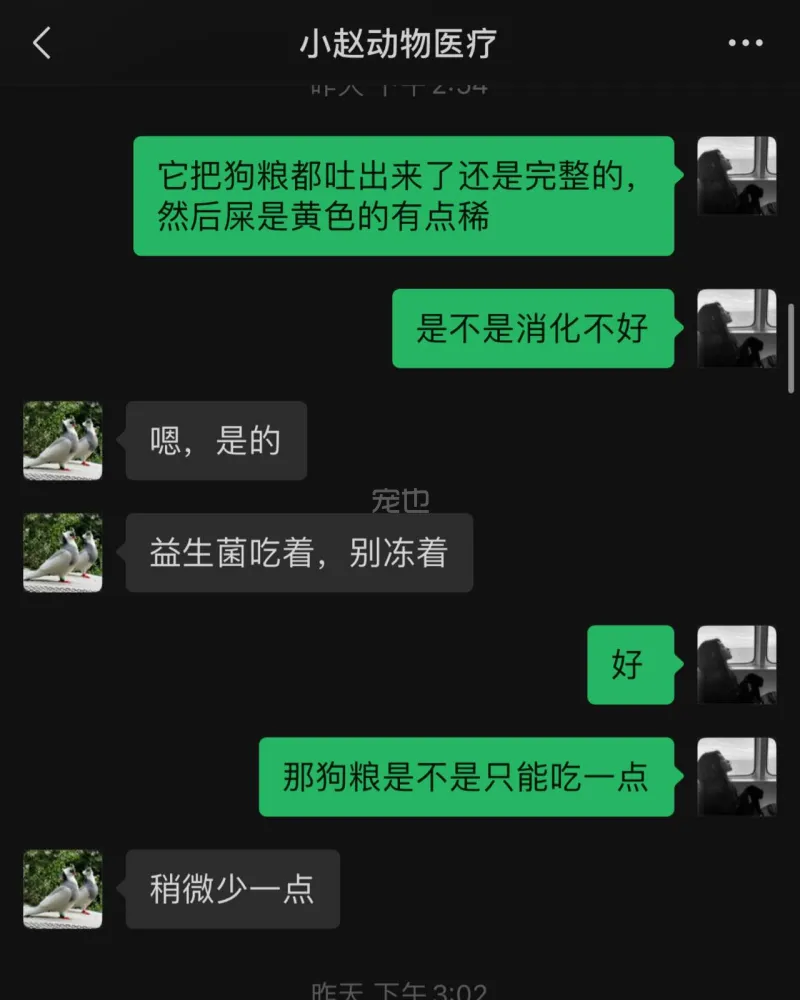Open the three-dot chat options menu

tap(746, 43)
